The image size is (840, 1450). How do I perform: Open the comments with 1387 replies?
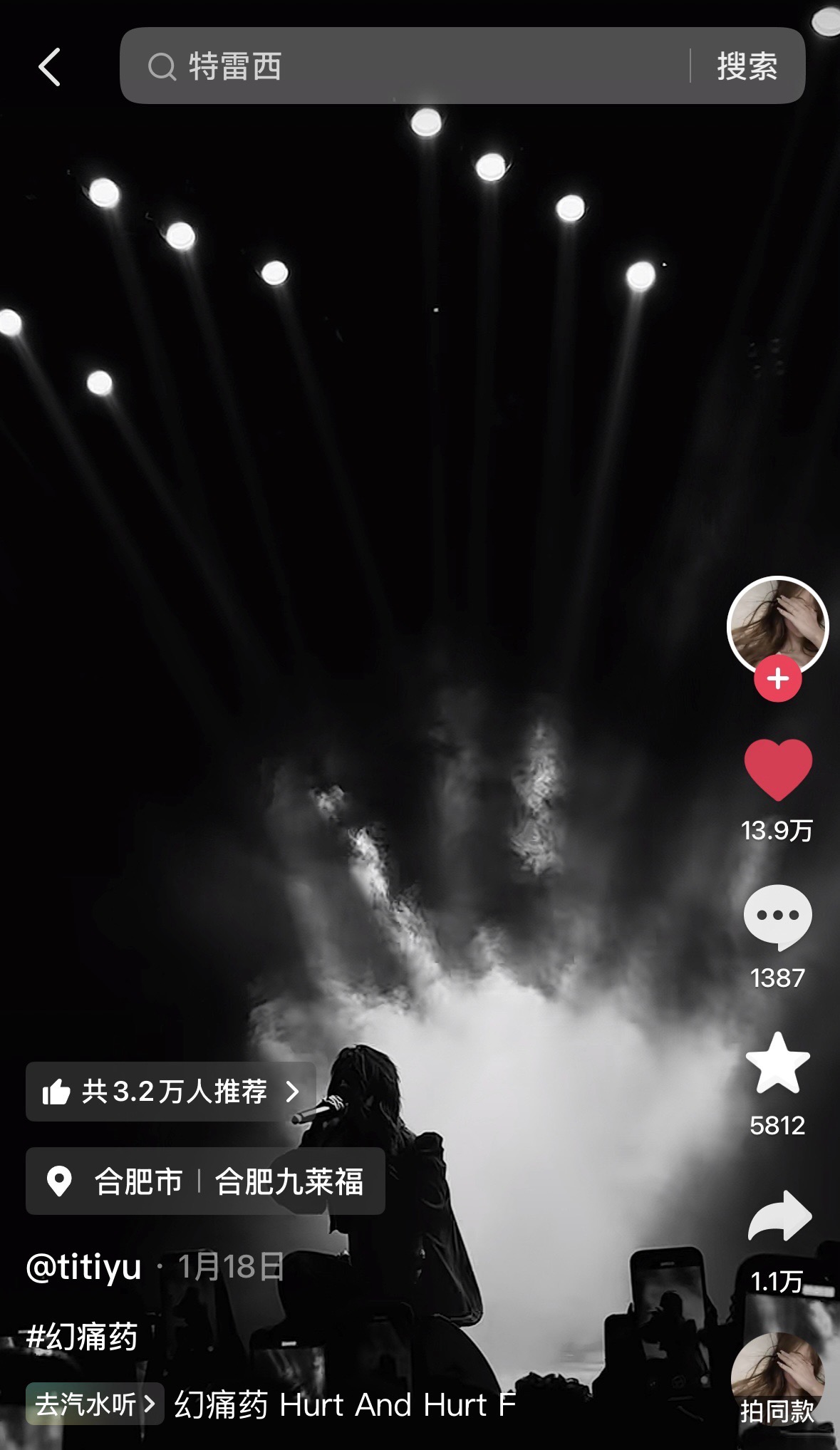[777, 918]
